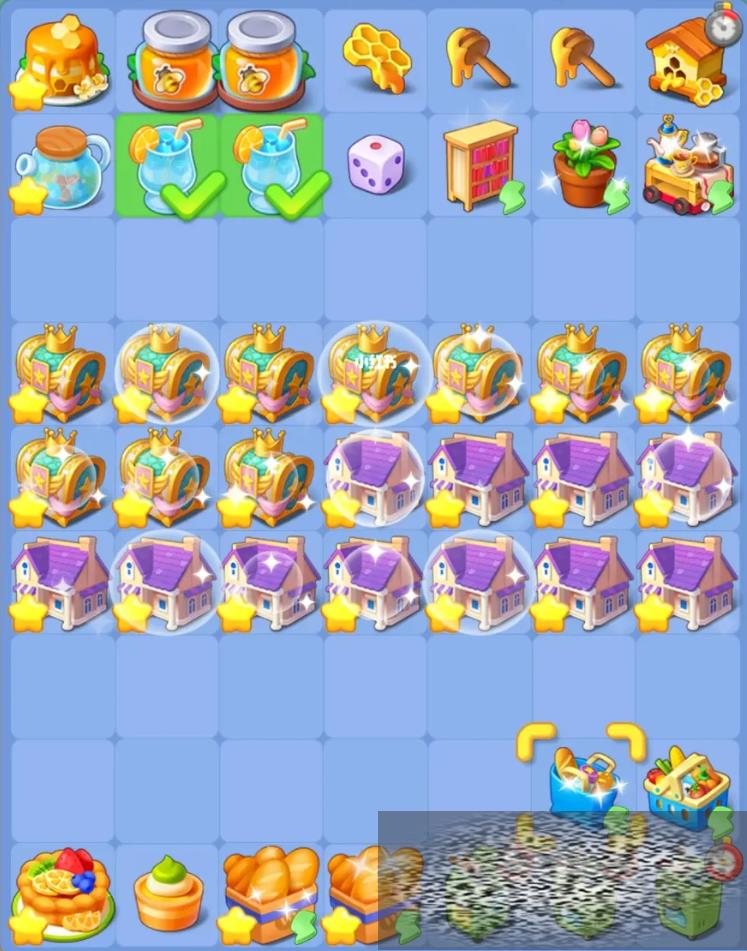
Task: Select the white dice item
Action: (x=376, y=165)
